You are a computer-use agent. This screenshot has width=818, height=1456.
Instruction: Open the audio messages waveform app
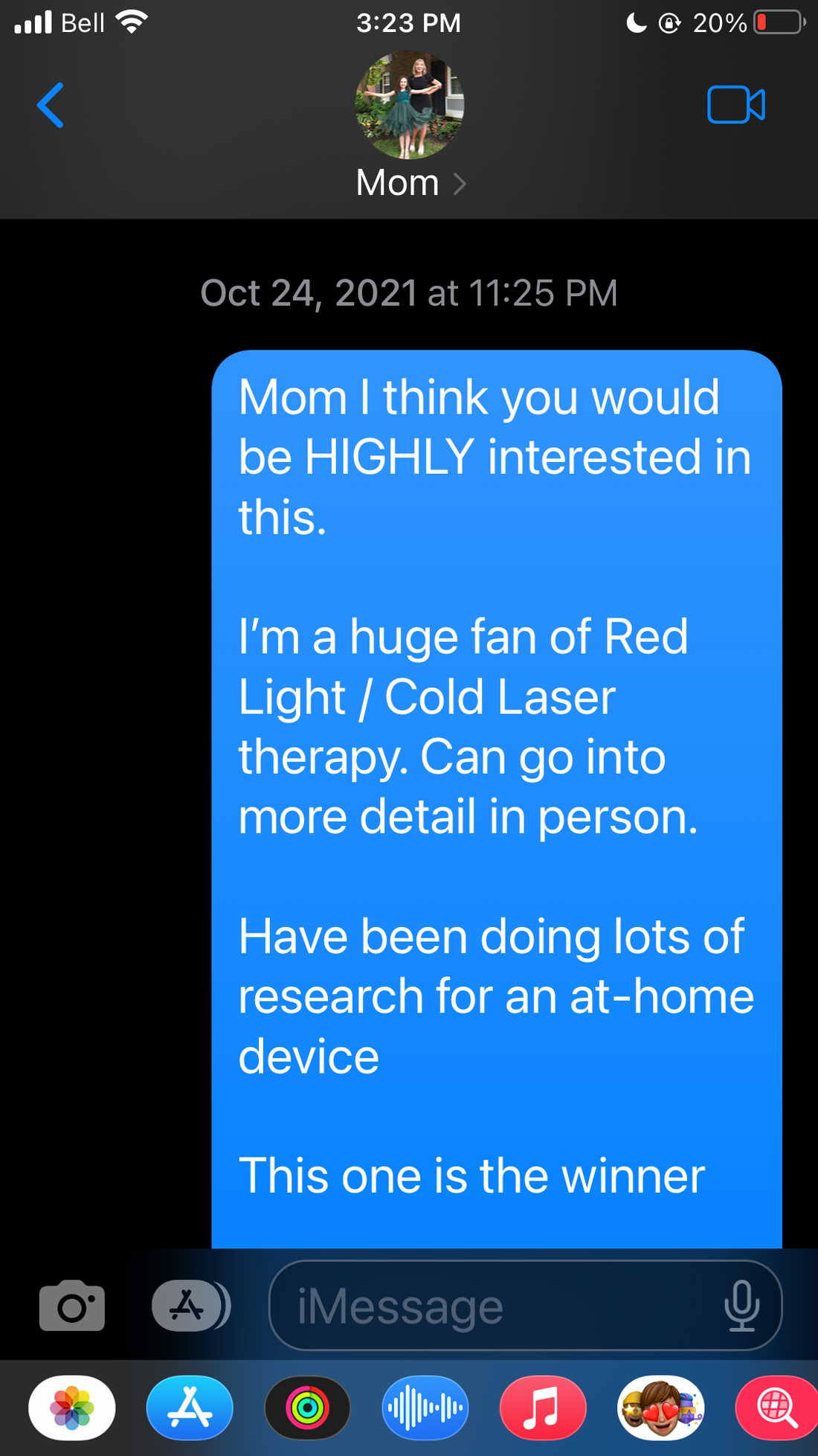[425, 1408]
